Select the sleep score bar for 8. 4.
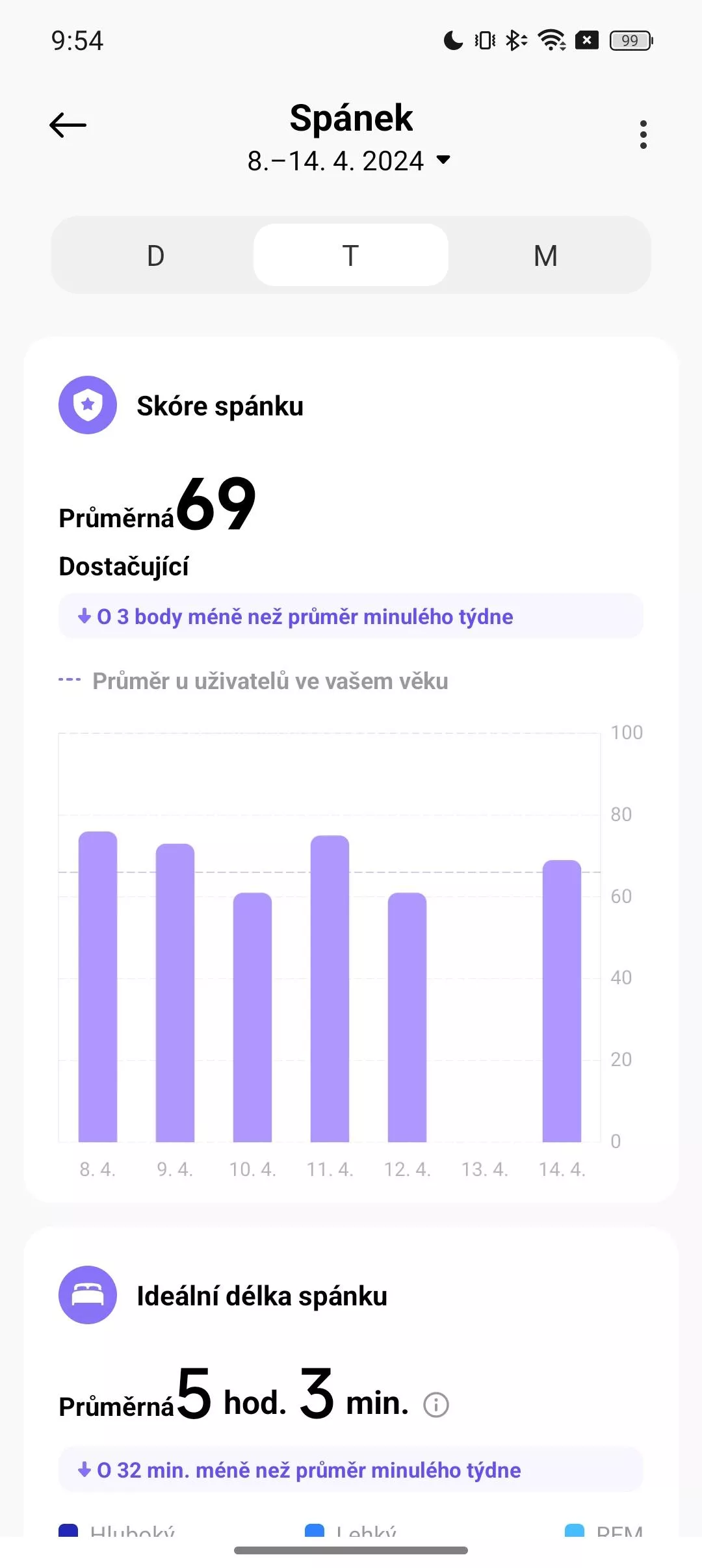 point(97,987)
